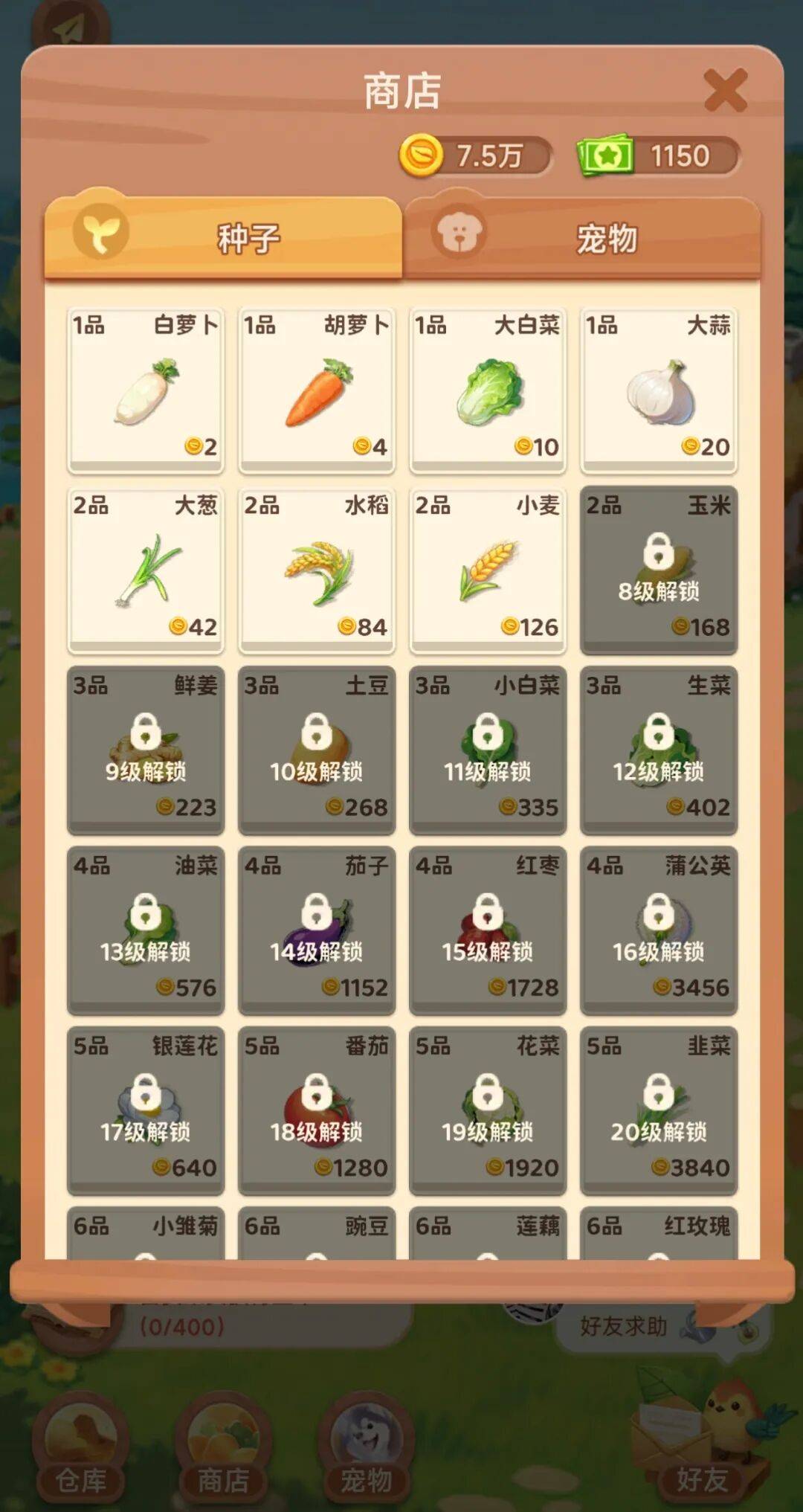Image resolution: width=803 pixels, height=1512 pixels.
Task: Close the 商店 shop dialog
Action: [725, 91]
